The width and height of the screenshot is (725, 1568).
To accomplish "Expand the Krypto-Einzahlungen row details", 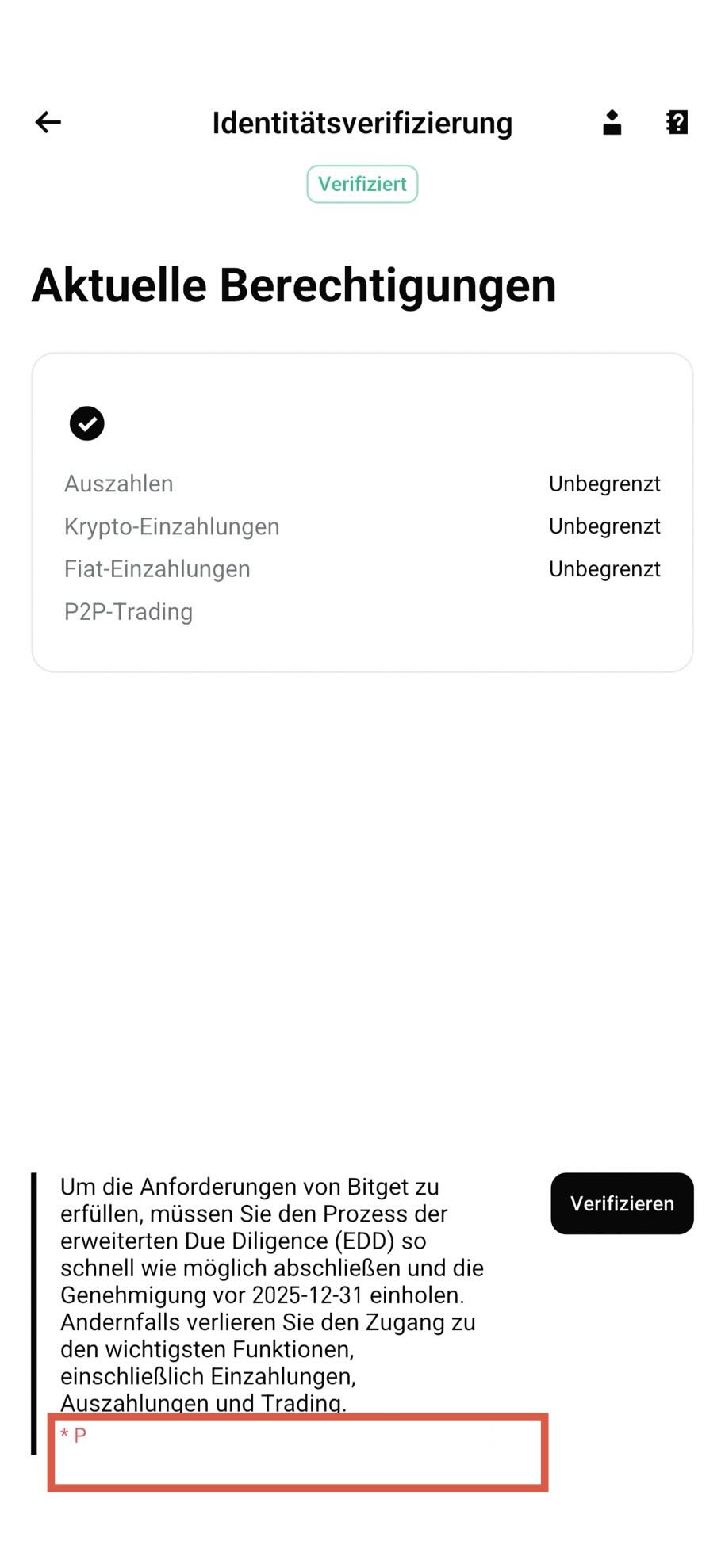I will click(x=172, y=526).
